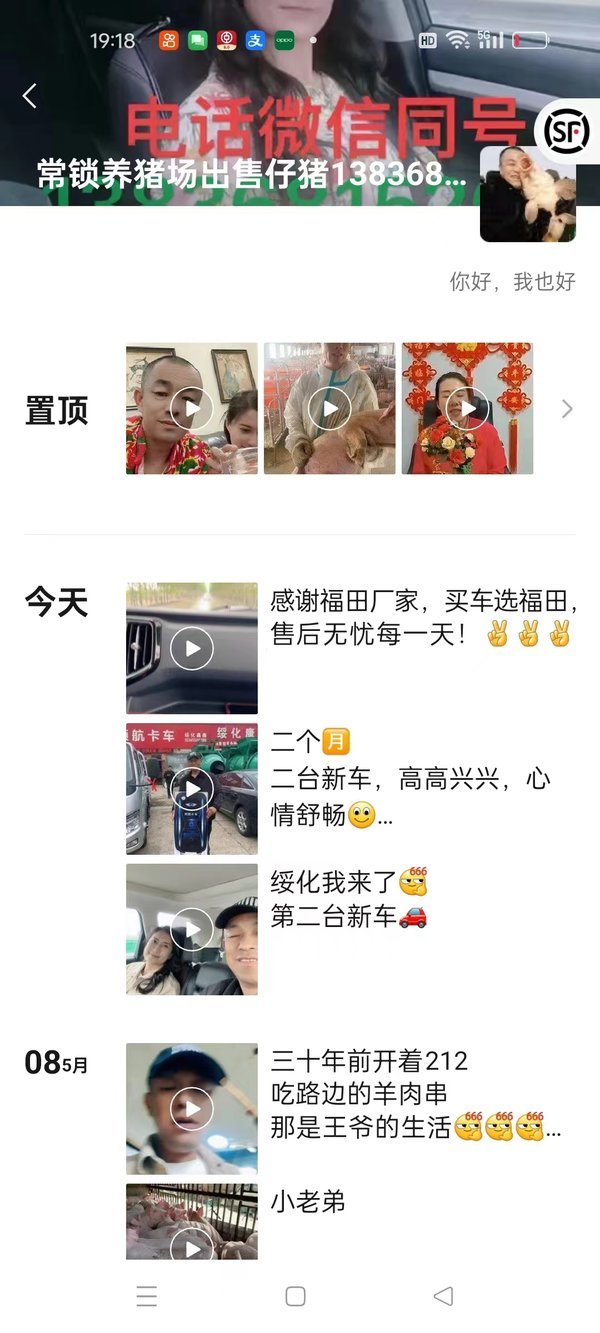Expand pinned posts with the chevron

click(x=567, y=408)
